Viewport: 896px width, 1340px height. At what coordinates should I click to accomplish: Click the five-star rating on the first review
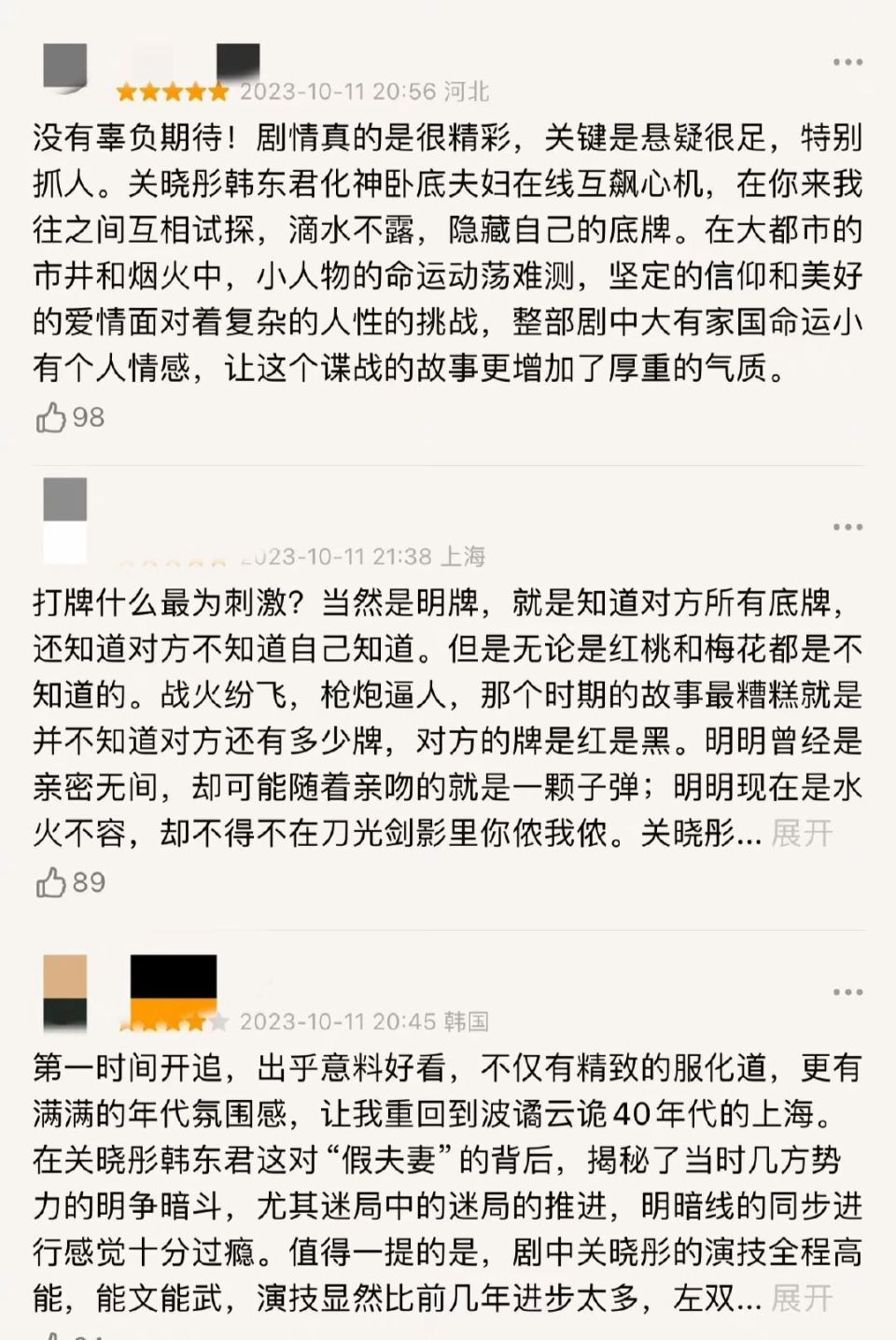click(x=171, y=92)
